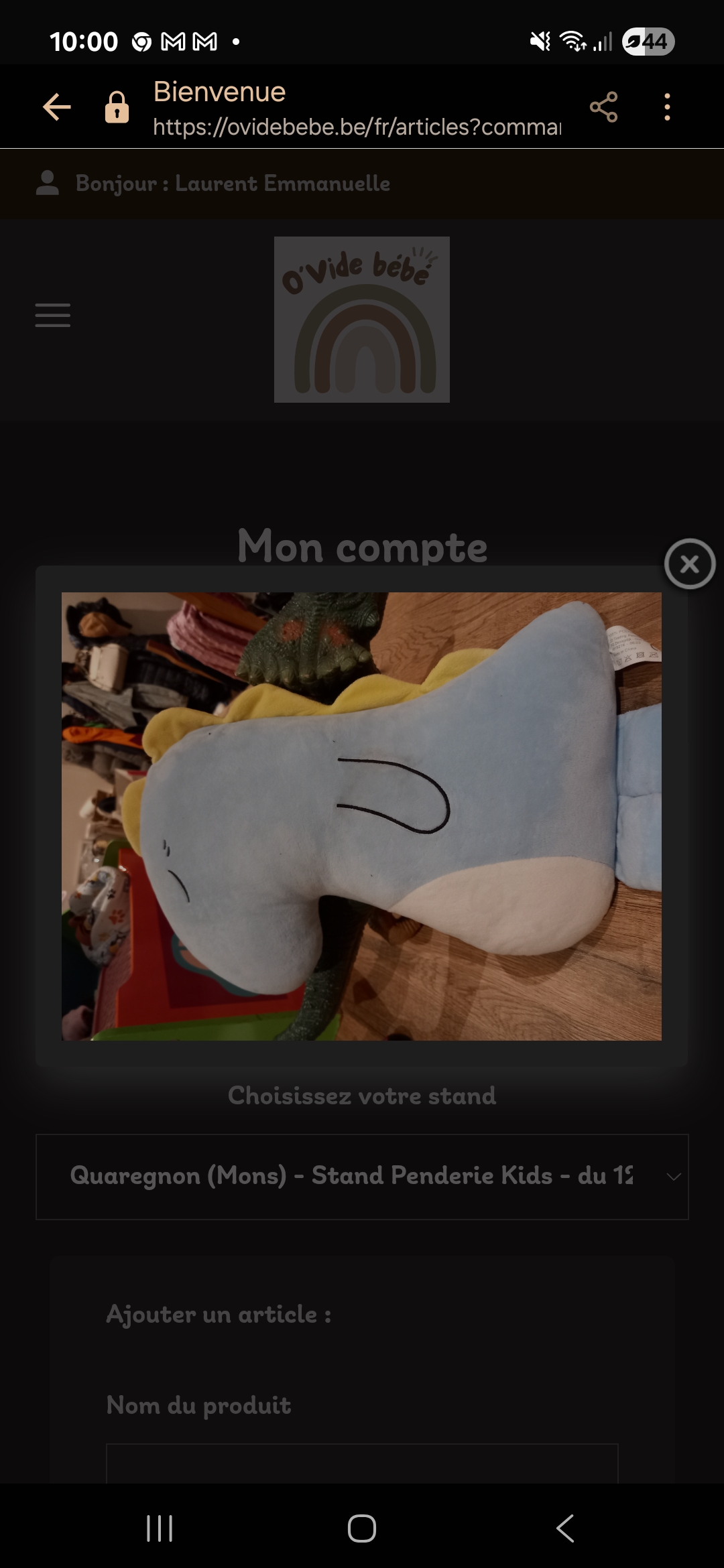724x1568 pixels.
Task: Open the hamburger menu
Action: [x=53, y=315]
